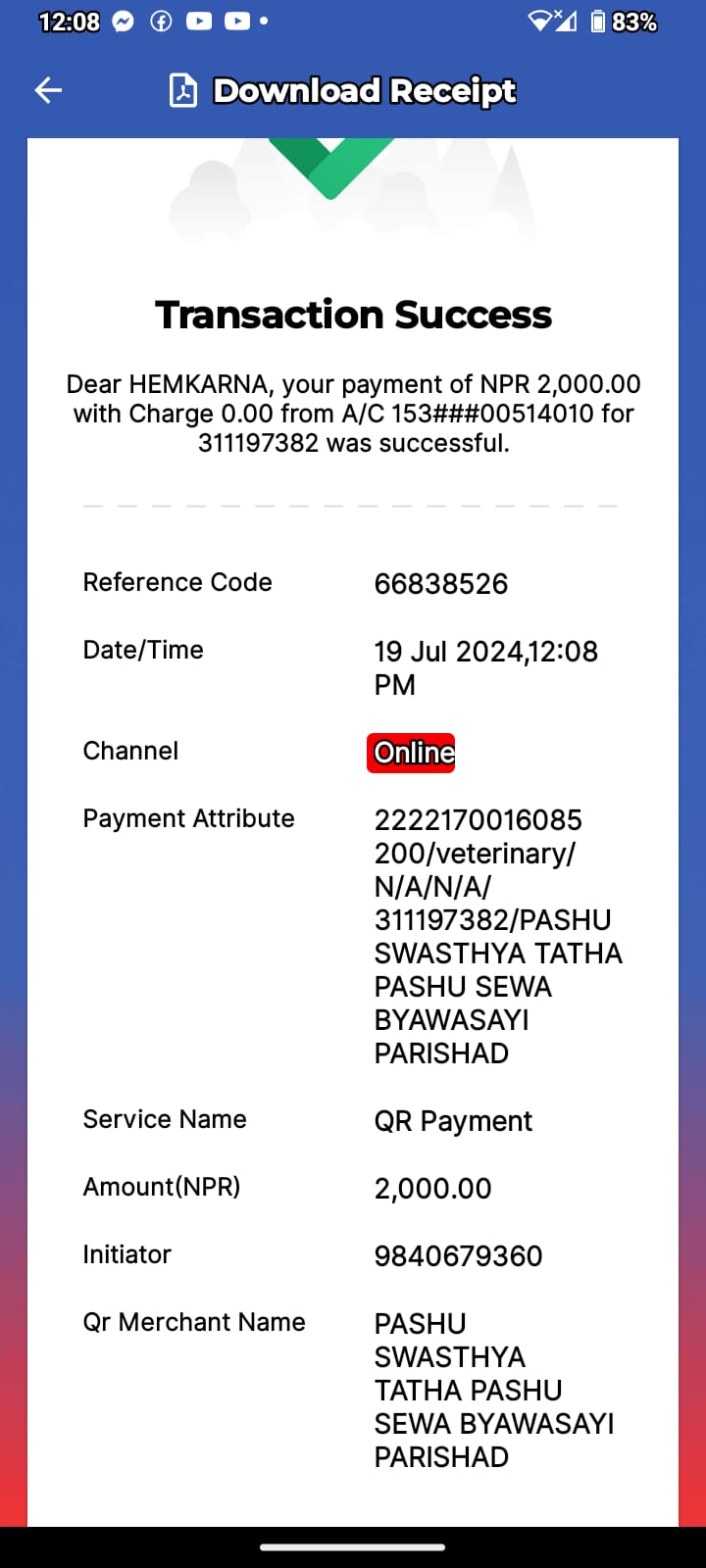Download the receipt as PDF
Viewport: 706px width, 1568px height.
[342, 91]
